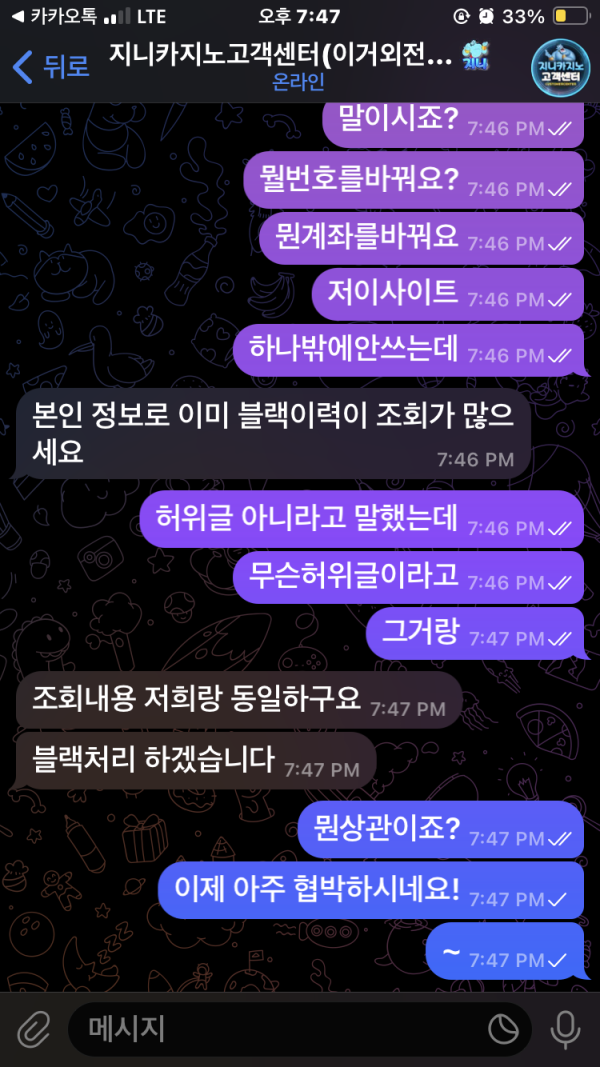Image resolution: width=600 pixels, height=1067 pixels.
Task: Return to 카카오톡 via status bar link
Action: [x=56, y=16]
